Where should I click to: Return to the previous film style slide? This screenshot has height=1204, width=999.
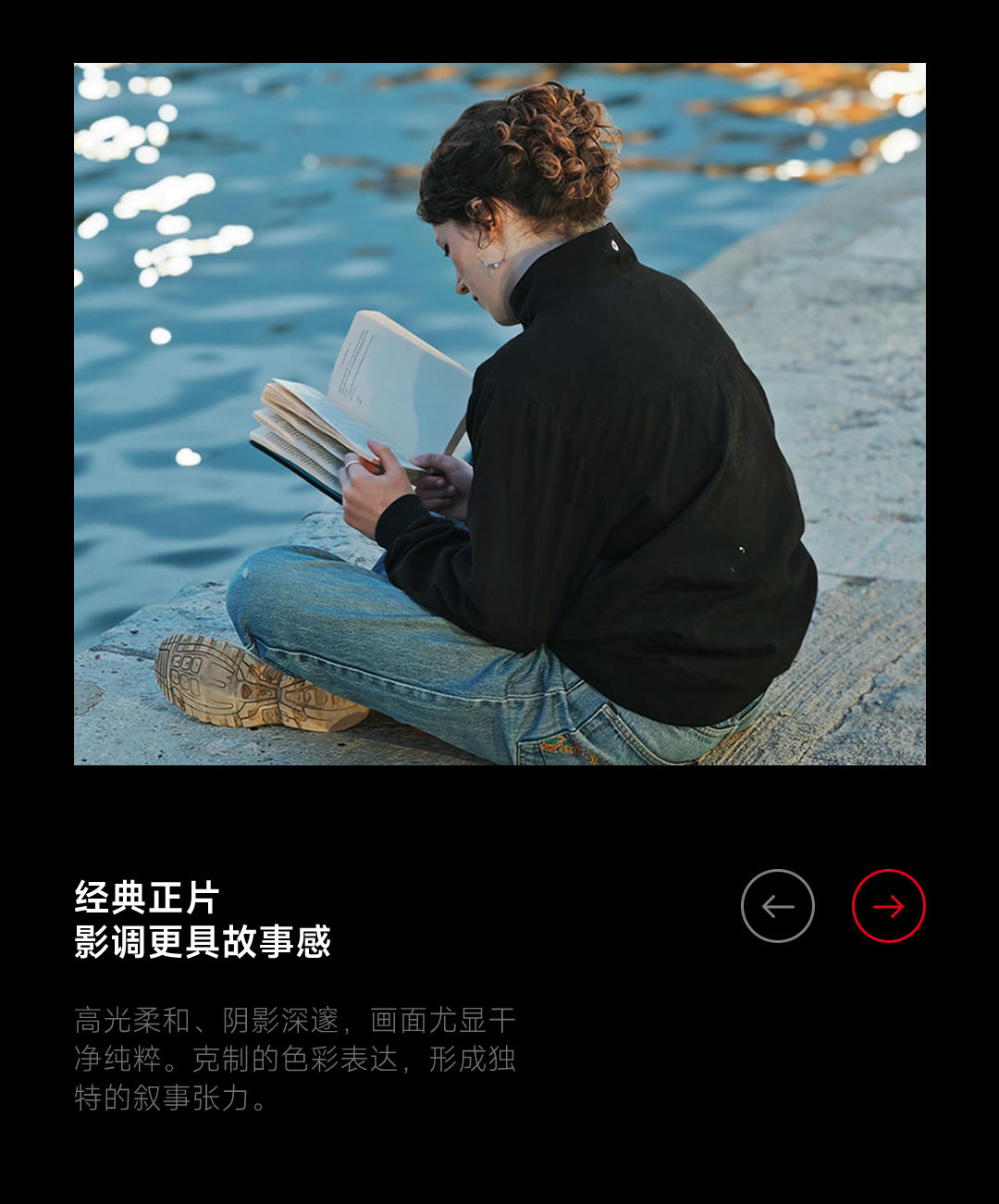click(x=778, y=906)
